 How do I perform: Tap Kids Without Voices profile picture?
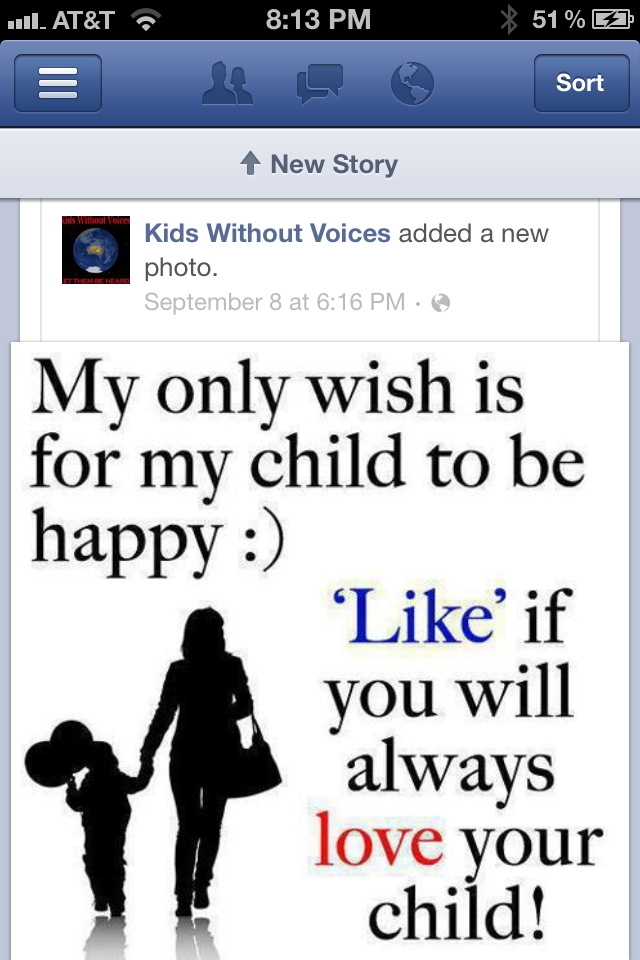tap(96, 251)
